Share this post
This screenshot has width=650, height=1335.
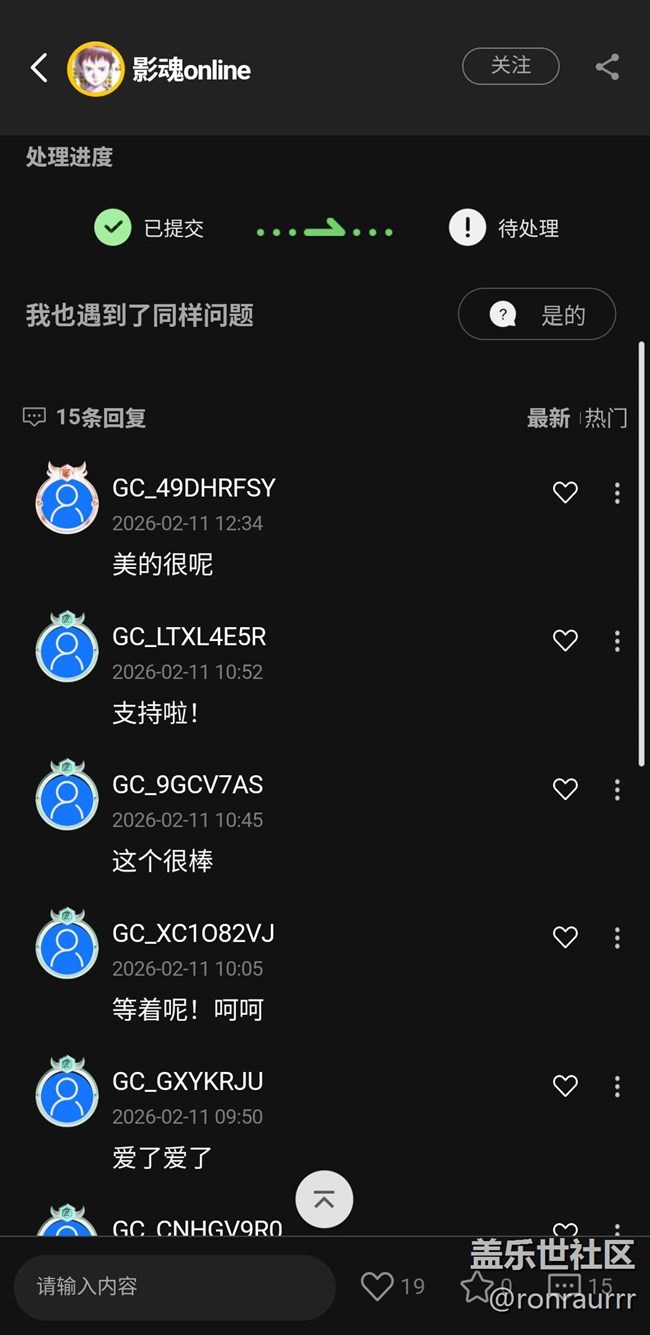[607, 67]
